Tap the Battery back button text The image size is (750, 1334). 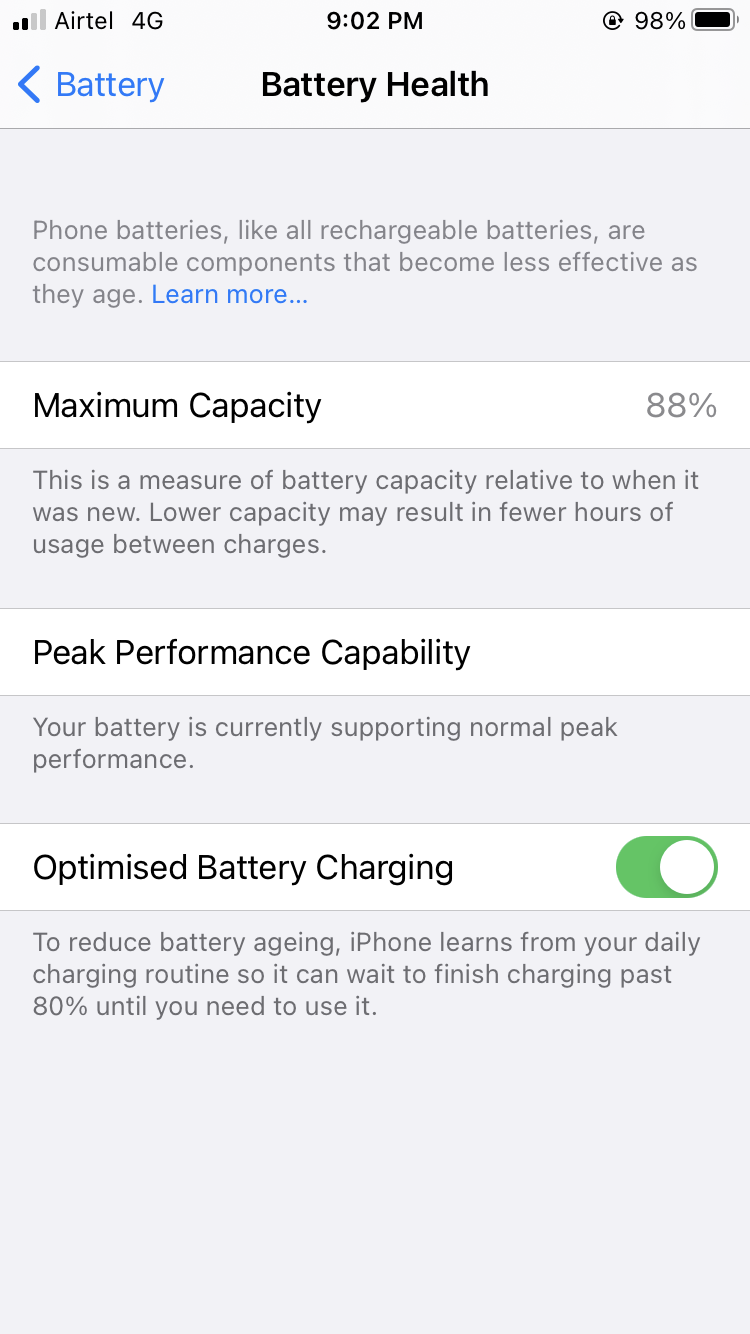[x=109, y=85]
